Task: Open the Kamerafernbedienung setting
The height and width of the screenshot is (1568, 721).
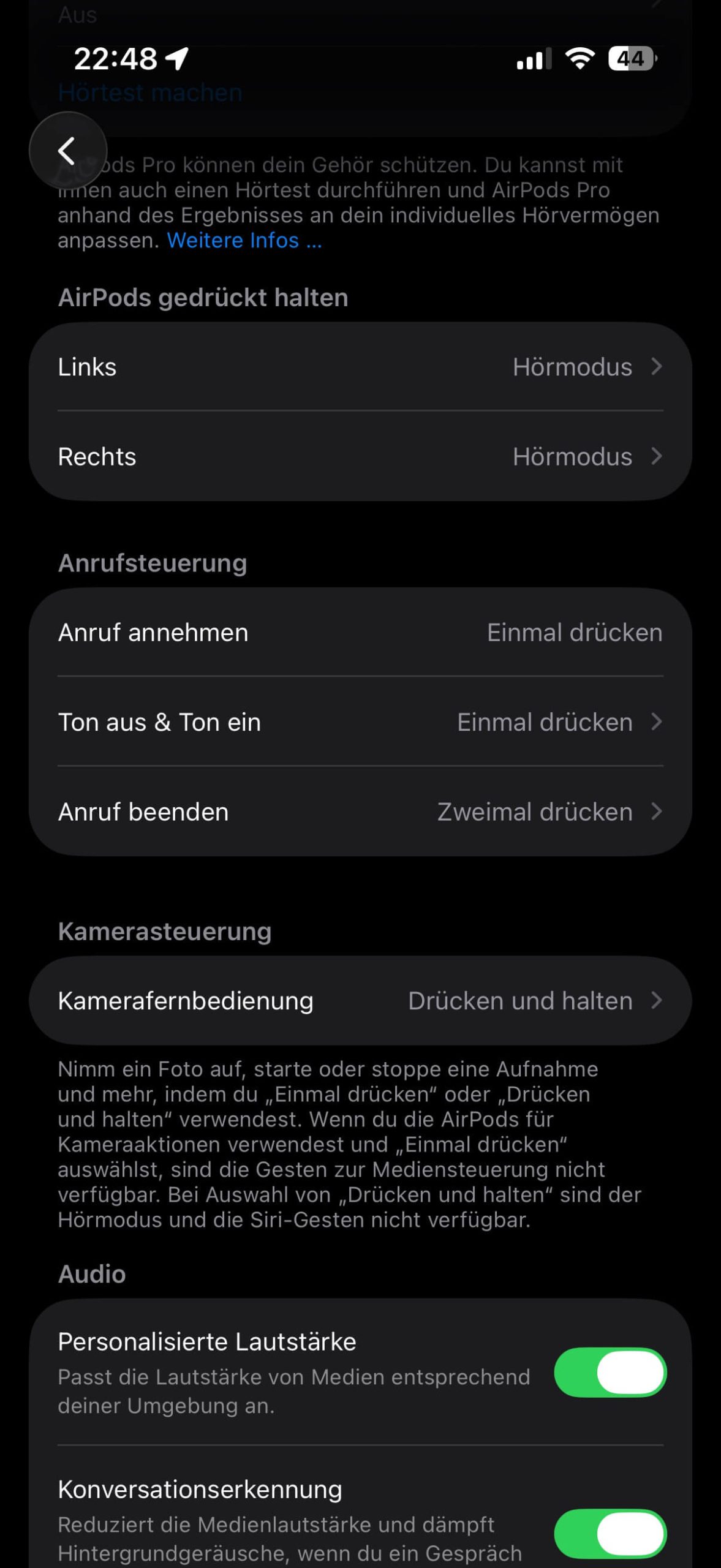Action: tap(360, 1001)
